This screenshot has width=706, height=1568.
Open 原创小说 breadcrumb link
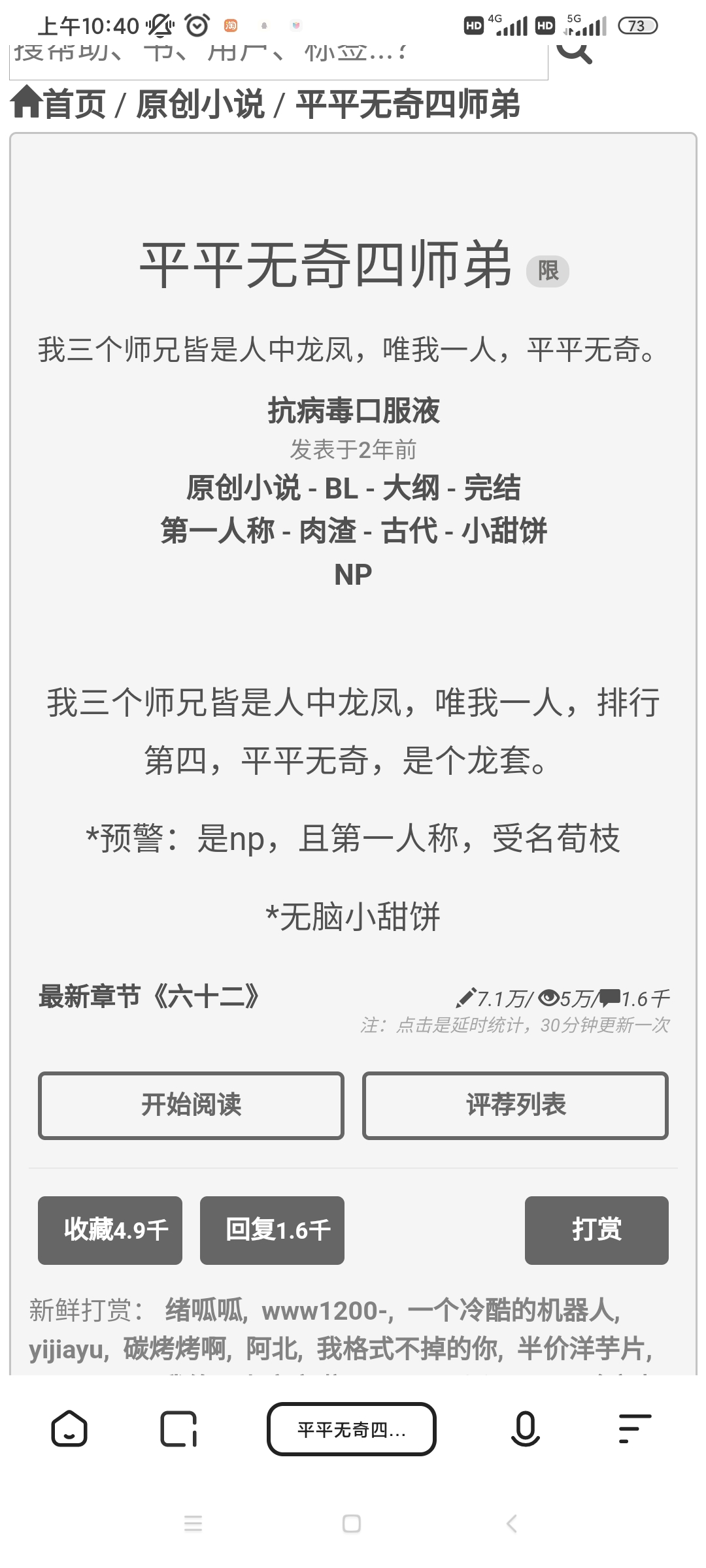pos(200,104)
